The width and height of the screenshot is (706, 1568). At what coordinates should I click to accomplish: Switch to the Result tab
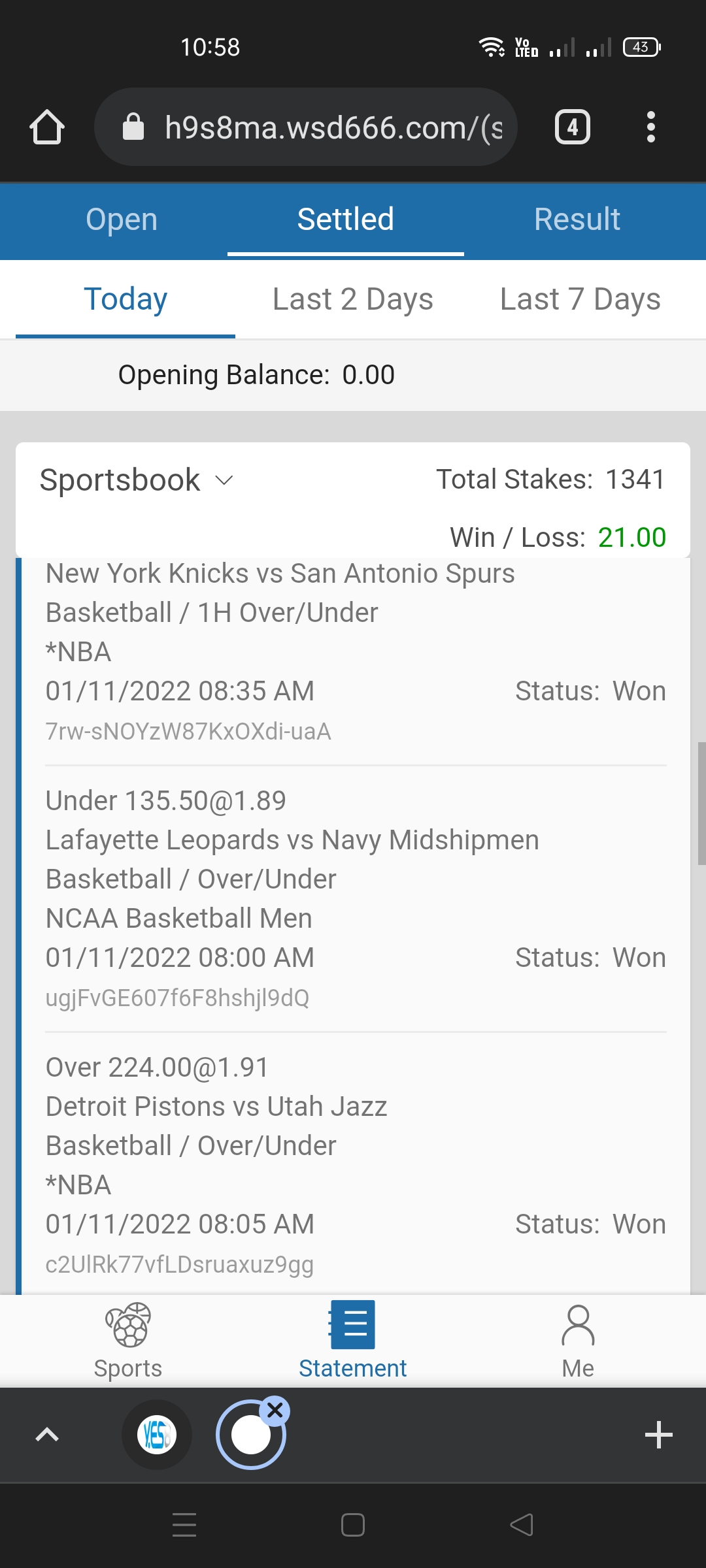click(577, 220)
